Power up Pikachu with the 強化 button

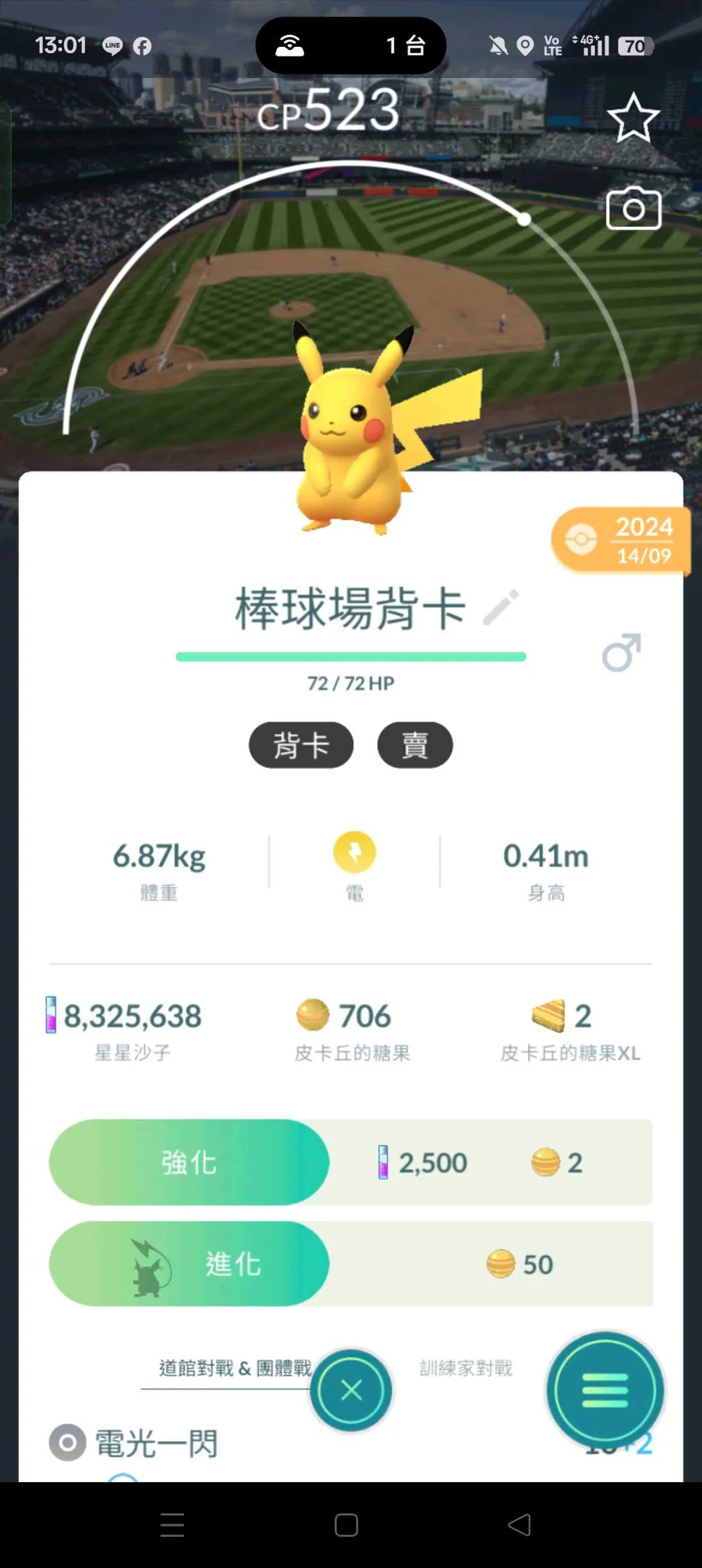(189, 1162)
